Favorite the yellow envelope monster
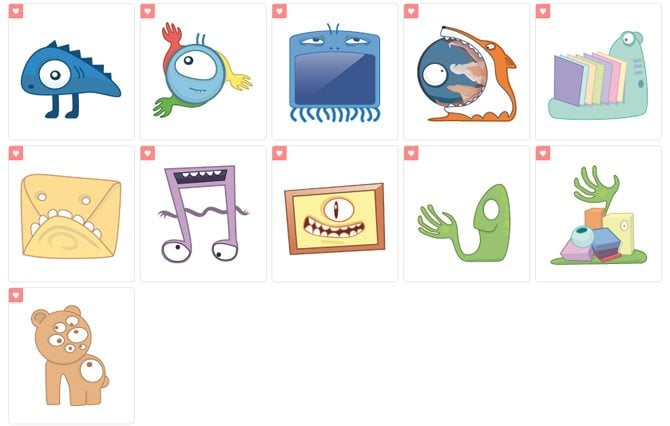Image resolution: width=670 pixels, height=426 pixels. (16, 154)
